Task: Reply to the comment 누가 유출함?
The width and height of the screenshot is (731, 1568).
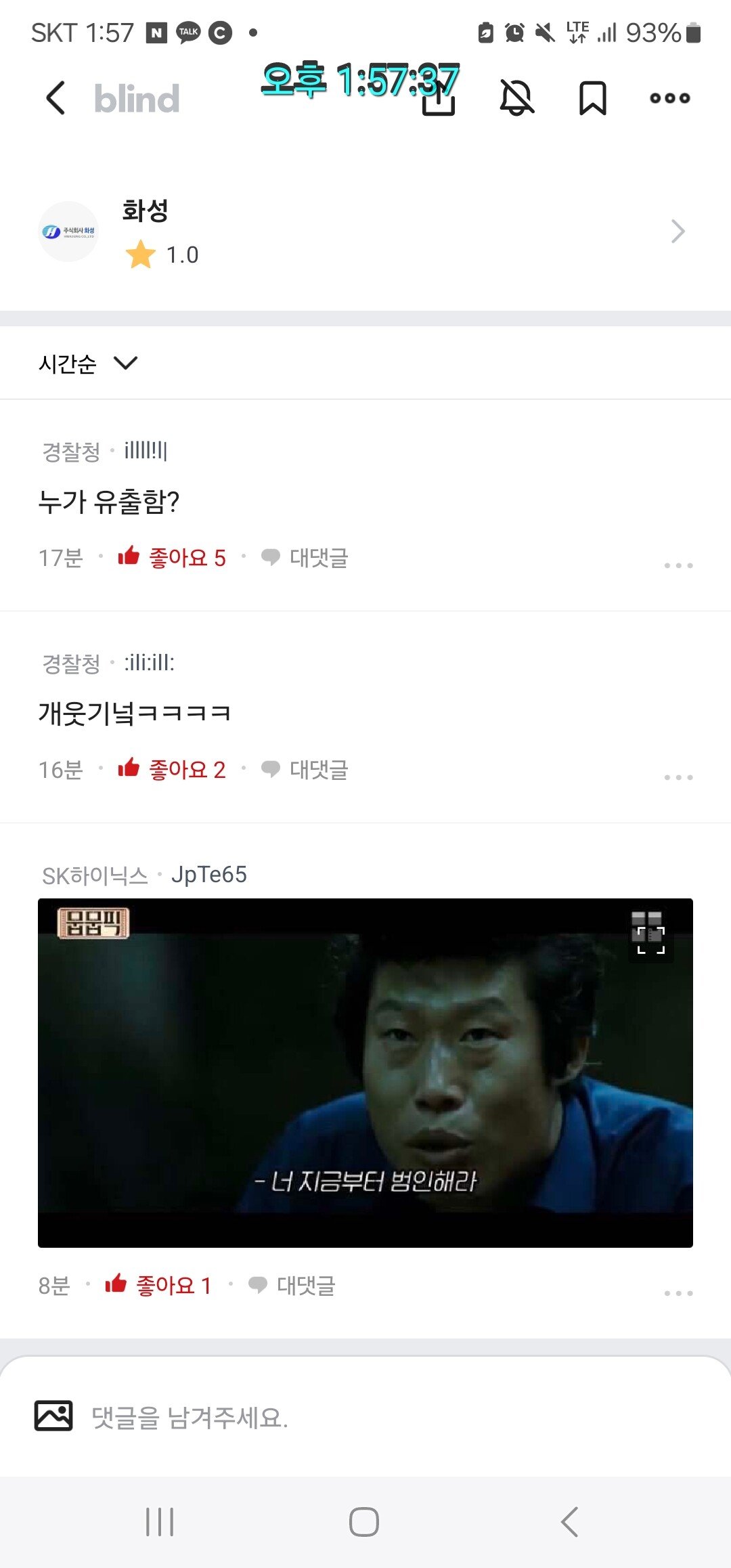Action: [305, 558]
